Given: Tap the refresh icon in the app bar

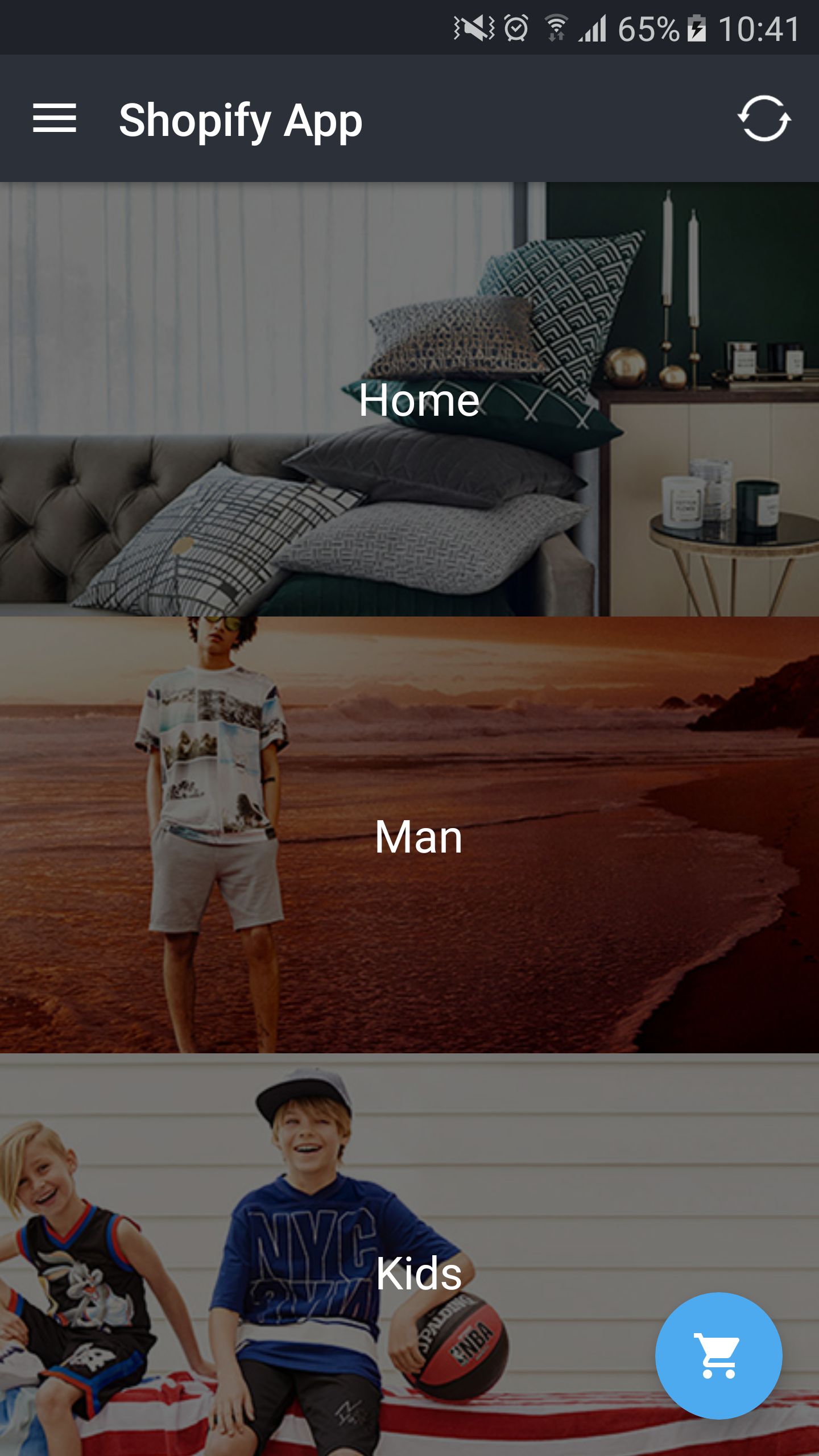Looking at the screenshot, I should point(764,118).
